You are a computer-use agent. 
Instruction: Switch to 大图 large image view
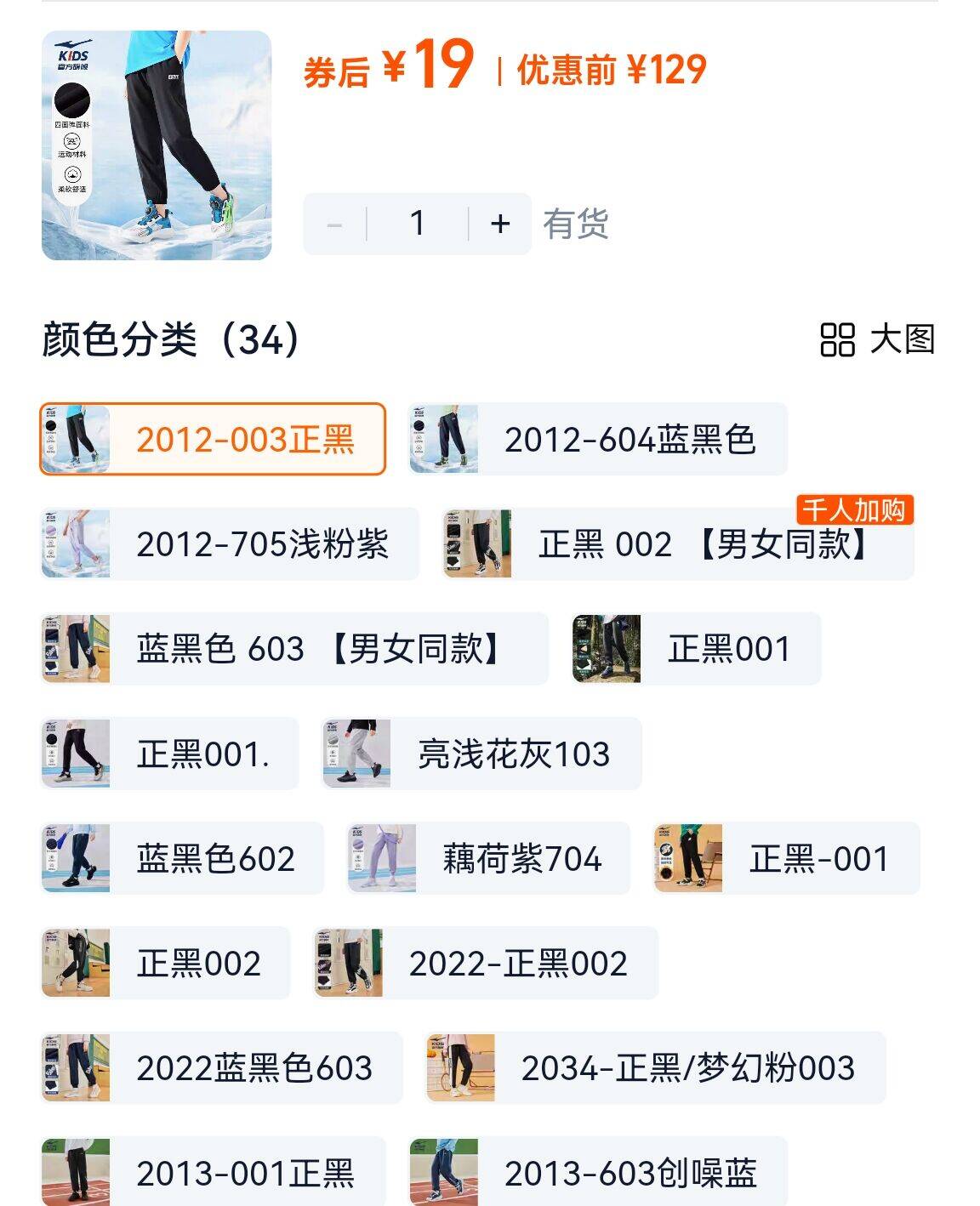(x=877, y=339)
